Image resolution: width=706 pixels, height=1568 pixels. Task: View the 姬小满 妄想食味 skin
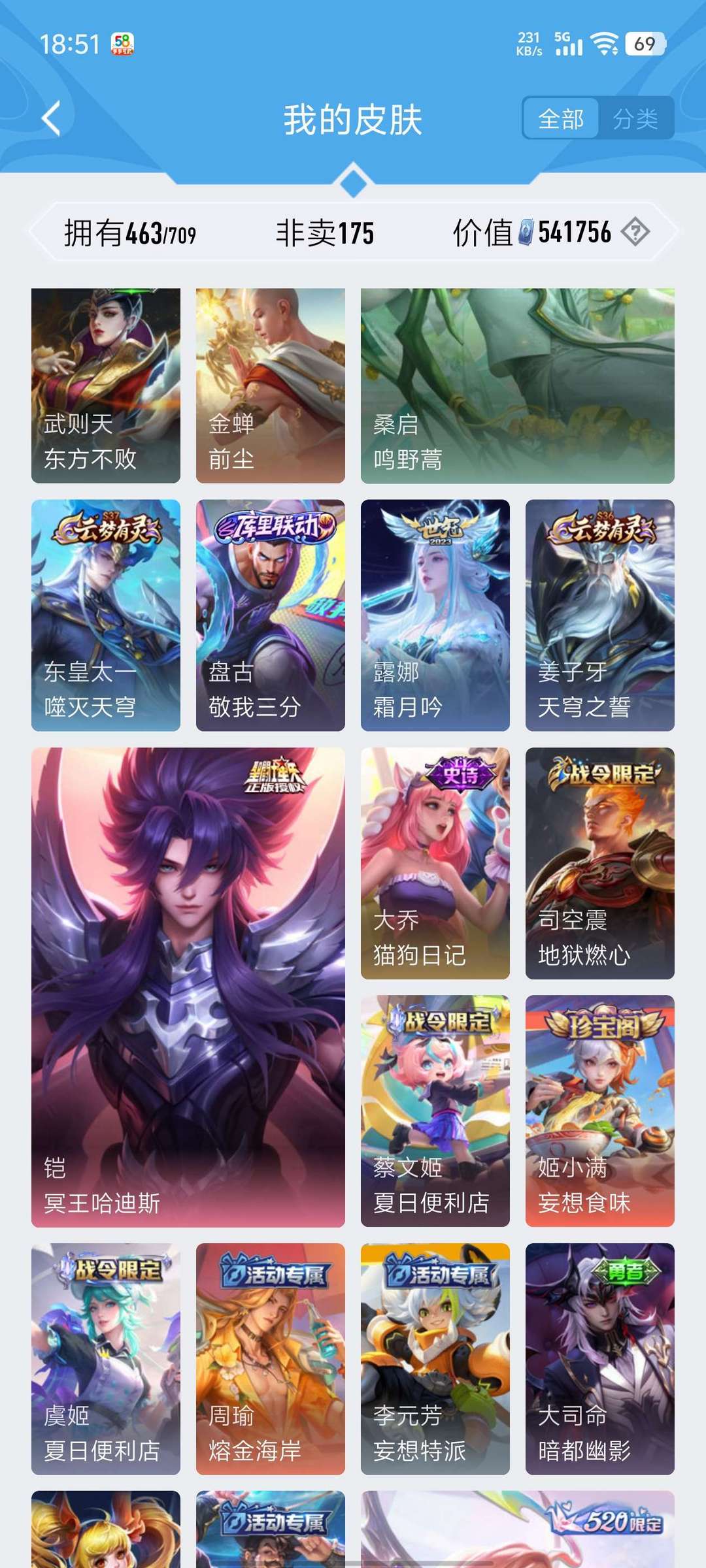coord(599,1111)
